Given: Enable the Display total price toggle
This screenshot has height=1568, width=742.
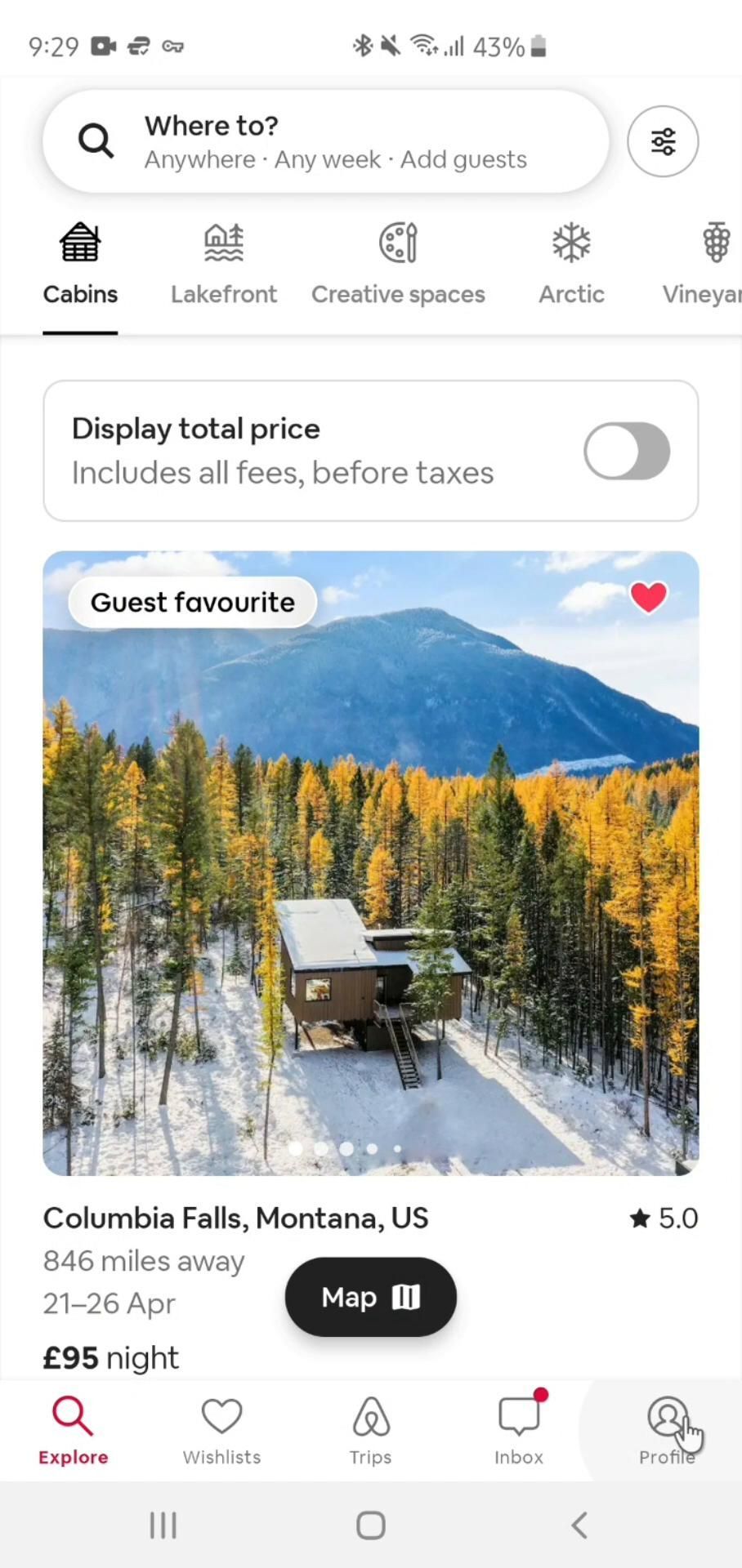Looking at the screenshot, I should pyautogui.click(x=627, y=451).
